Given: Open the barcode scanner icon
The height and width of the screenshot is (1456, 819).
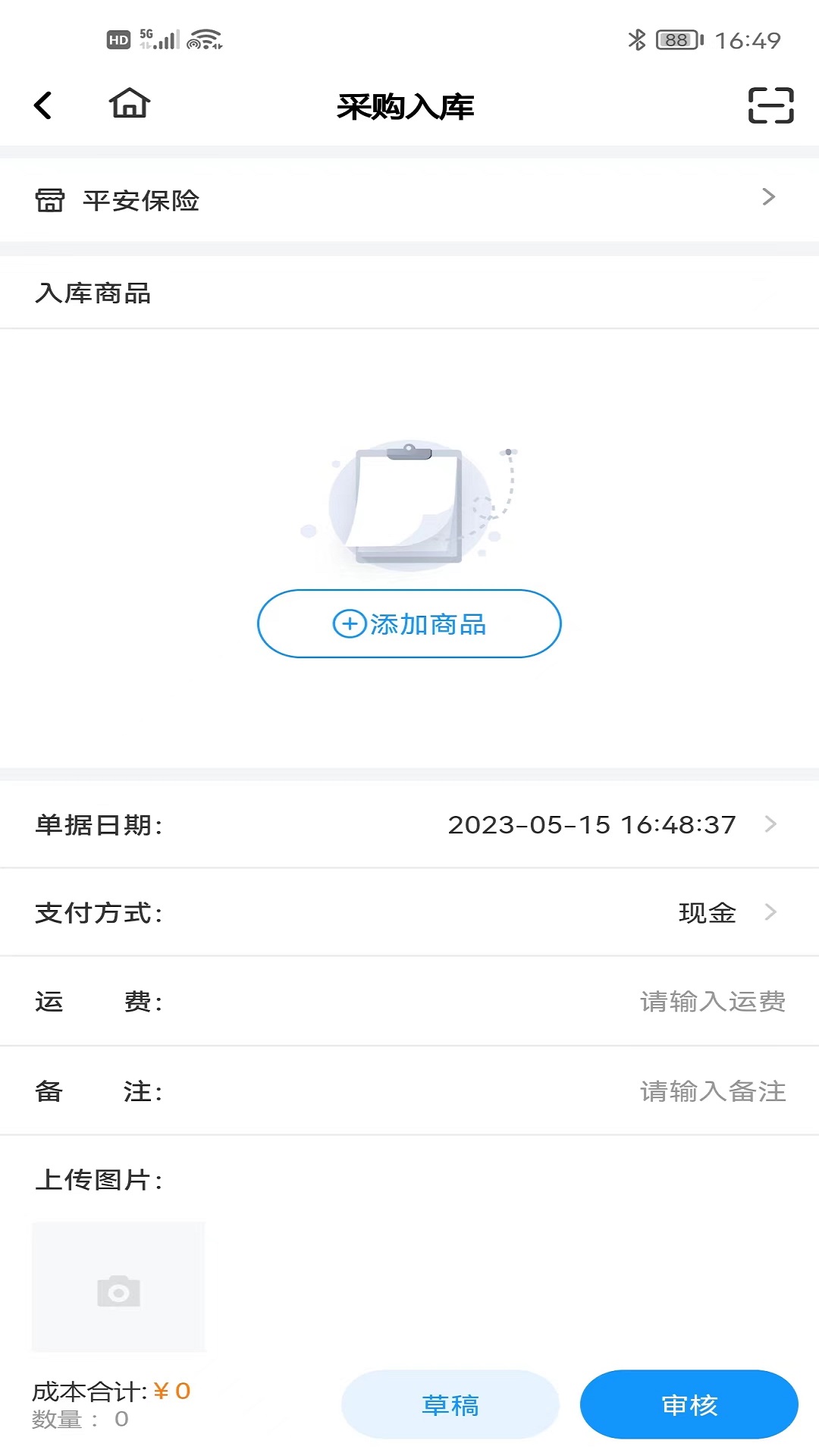Looking at the screenshot, I should tap(770, 105).
